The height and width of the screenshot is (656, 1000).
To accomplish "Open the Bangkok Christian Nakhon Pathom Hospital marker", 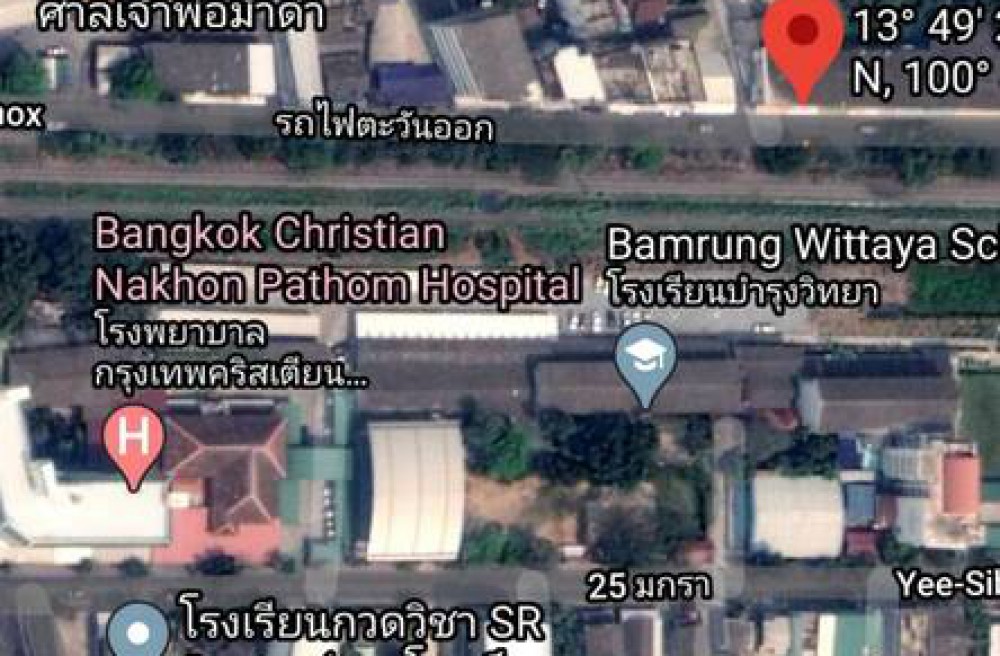I will tap(134, 440).
